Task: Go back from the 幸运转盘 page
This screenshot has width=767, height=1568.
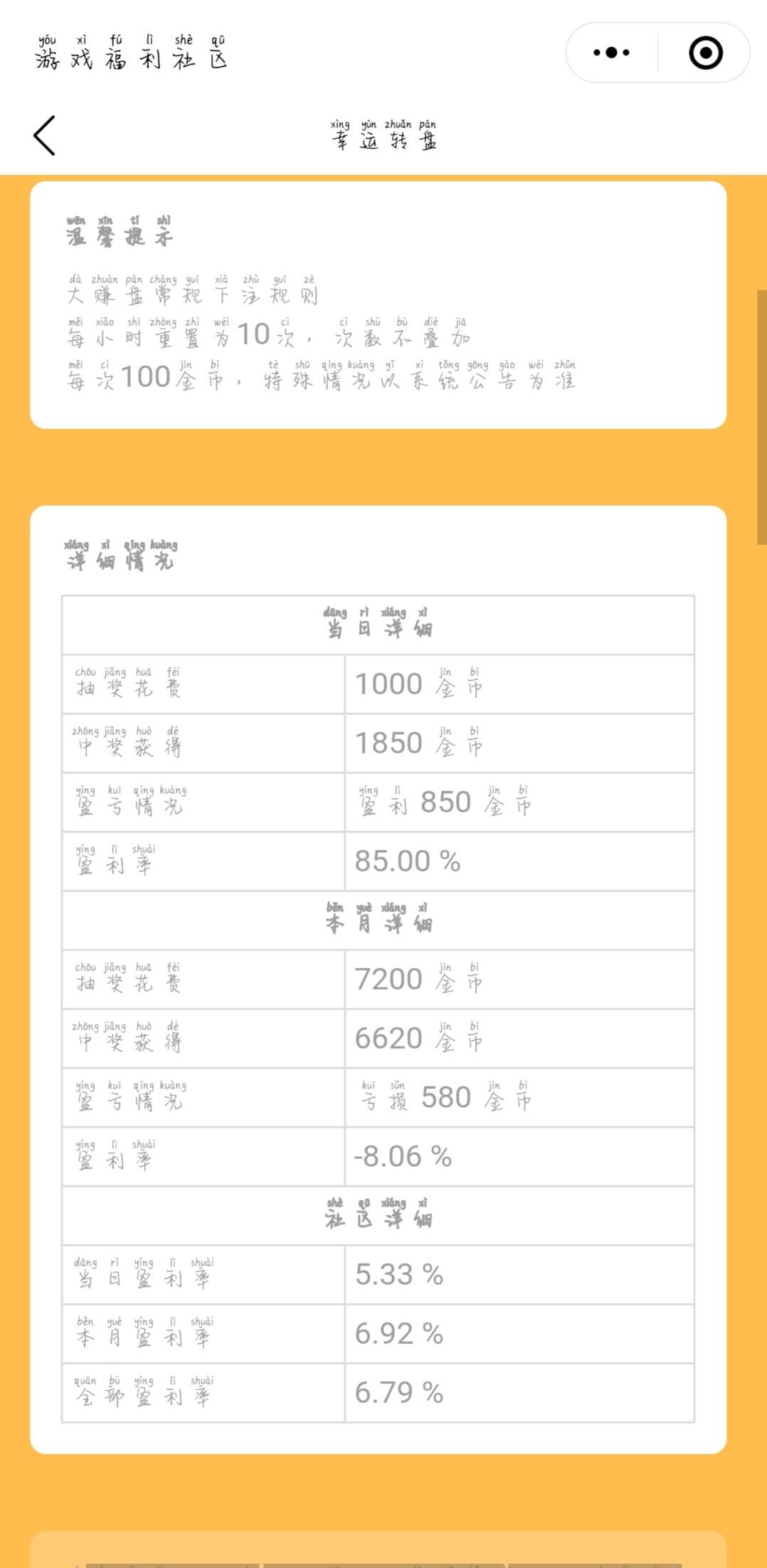Action: [x=44, y=135]
